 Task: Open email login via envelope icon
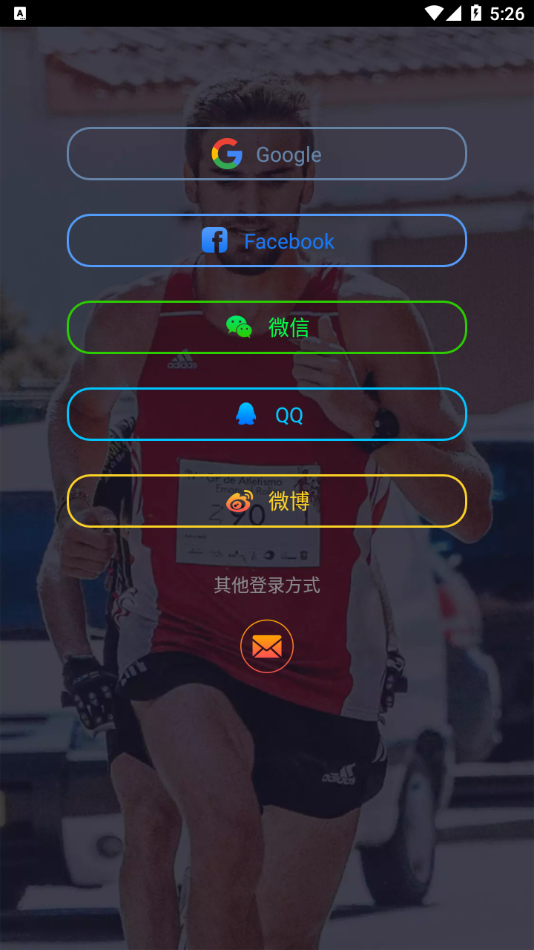click(267, 646)
